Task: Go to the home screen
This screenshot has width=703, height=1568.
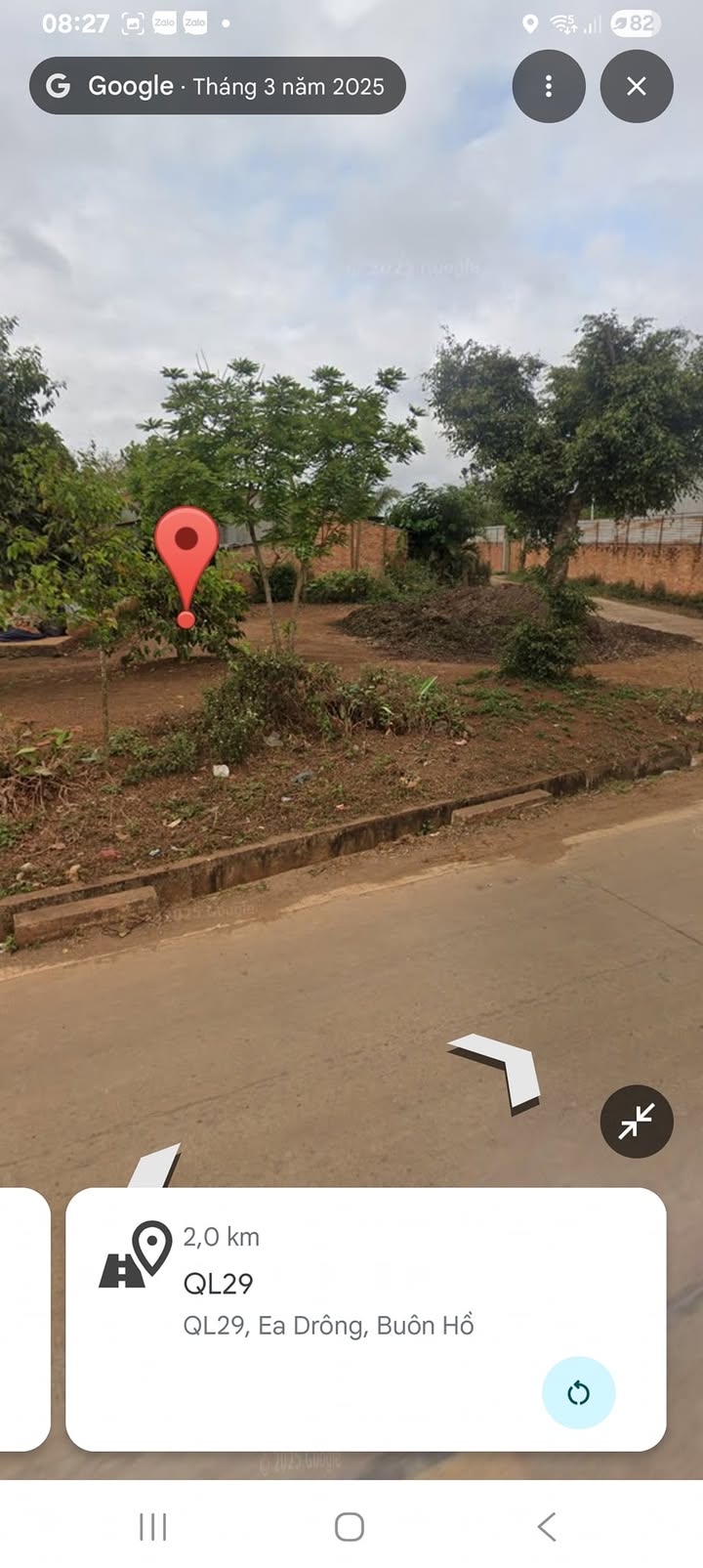Action: (x=350, y=1526)
